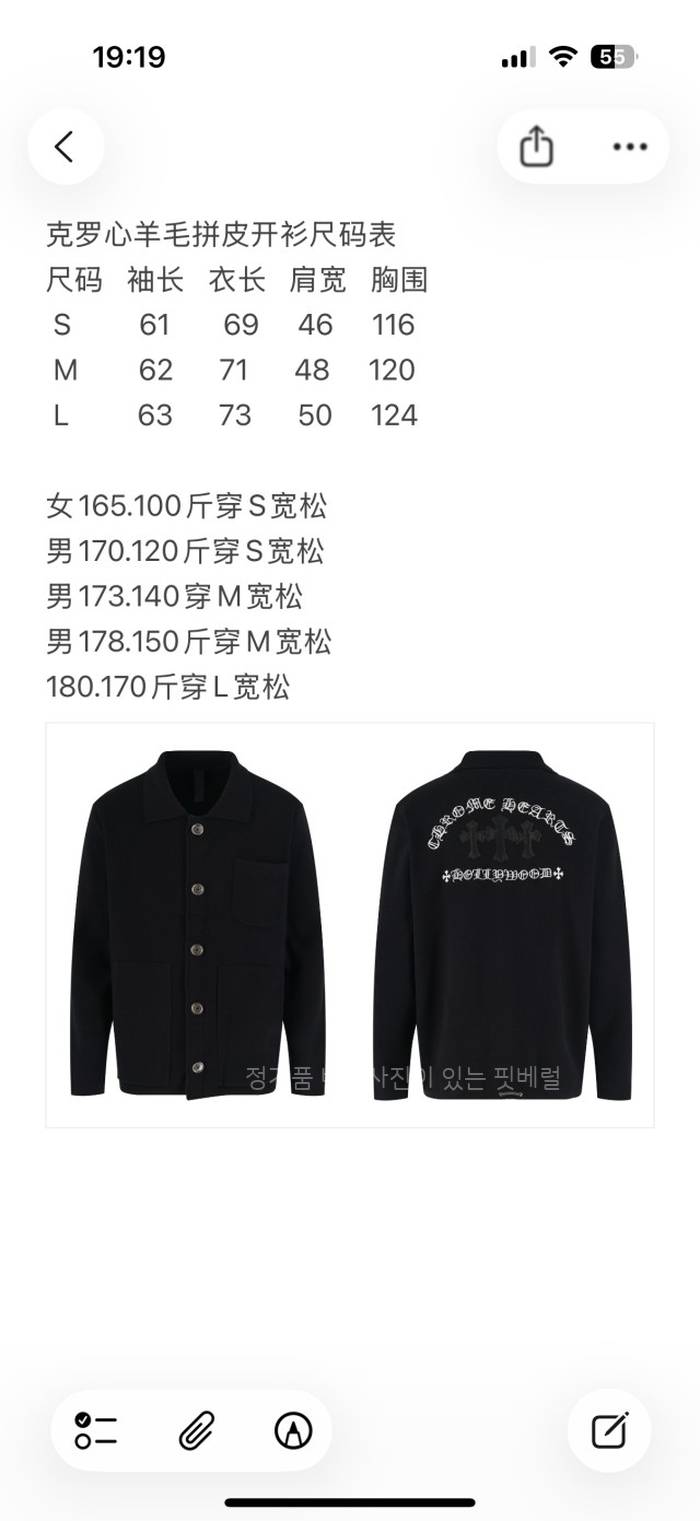This screenshot has height=1521, width=700.
Task: Go back to the notes list
Action: pyautogui.click(x=65, y=147)
